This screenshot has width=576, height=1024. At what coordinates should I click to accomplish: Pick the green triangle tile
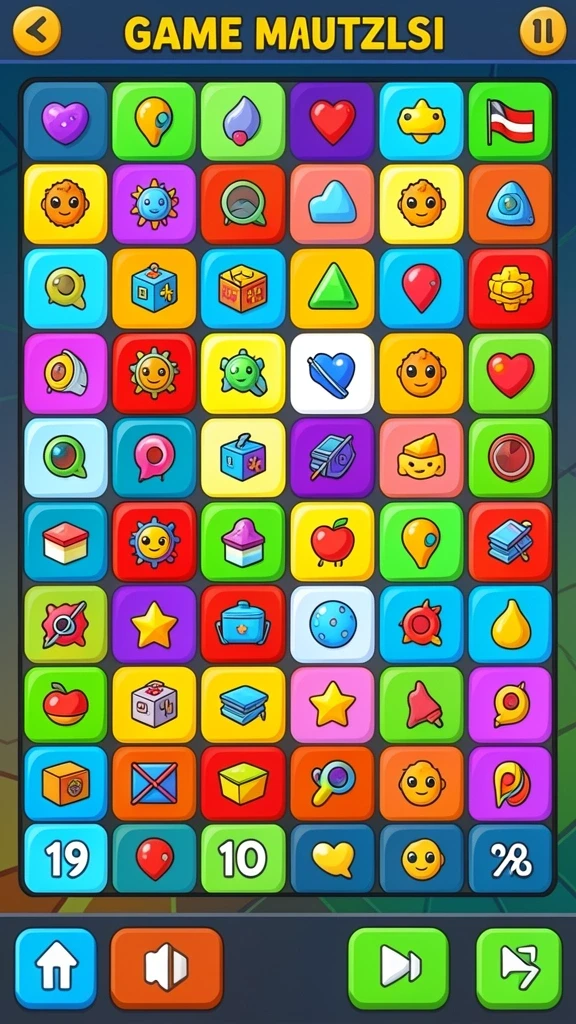[332, 289]
